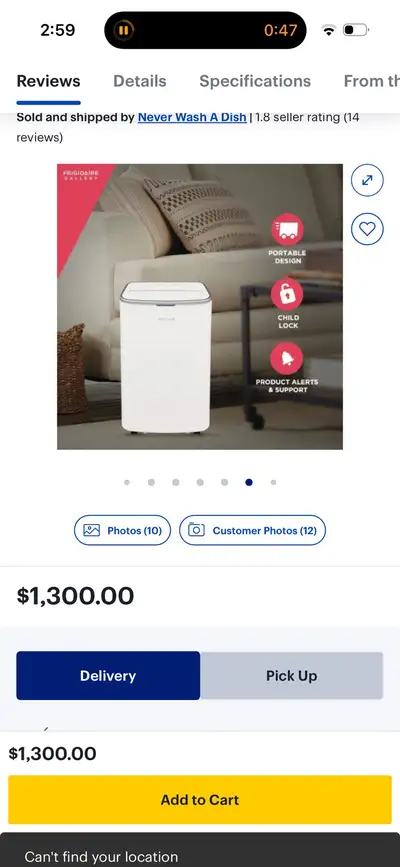Open the air conditioner product image

pyautogui.click(x=200, y=307)
